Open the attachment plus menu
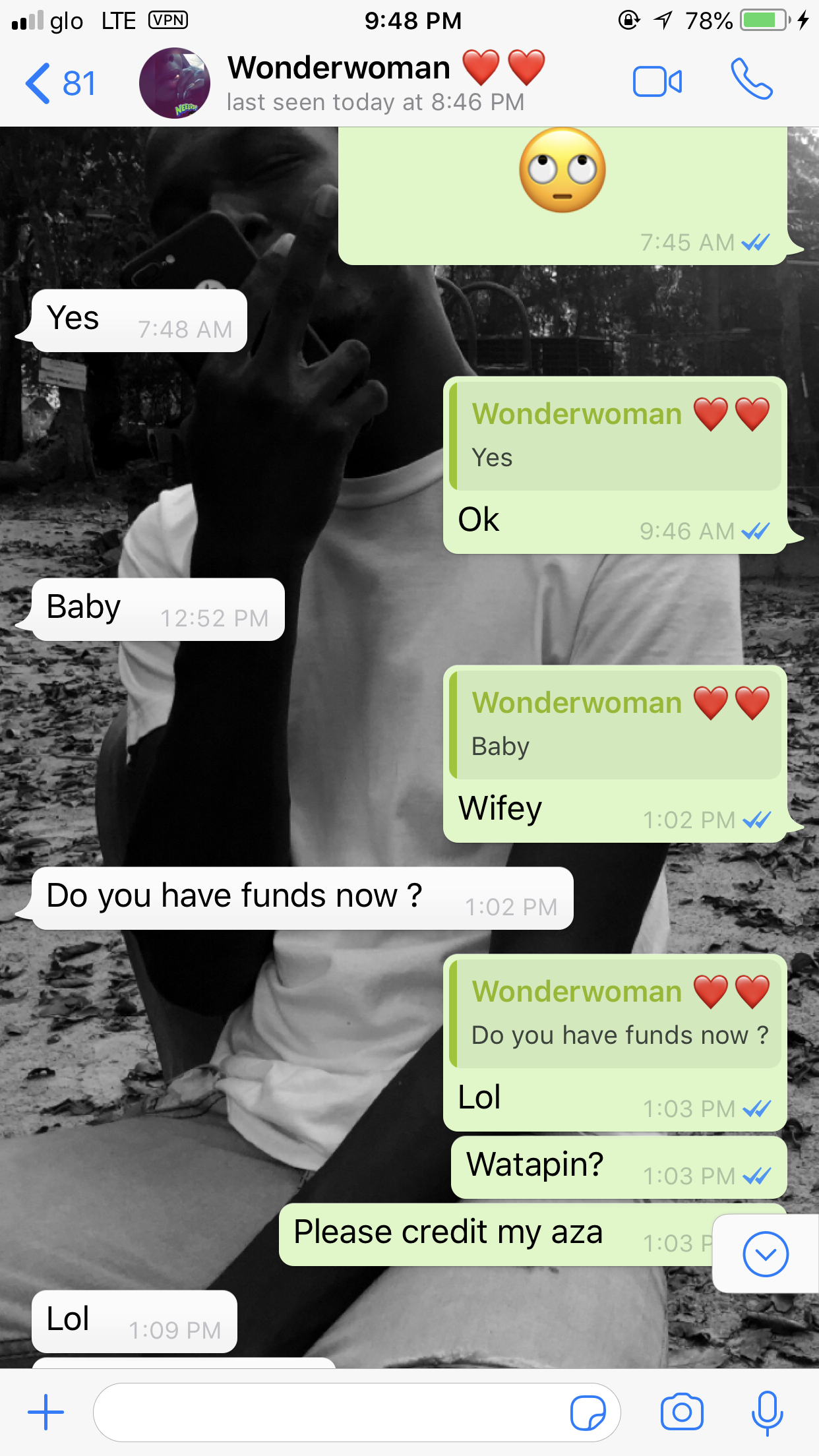The width and height of the screenshot is (819, 1456). (46, 1412)
